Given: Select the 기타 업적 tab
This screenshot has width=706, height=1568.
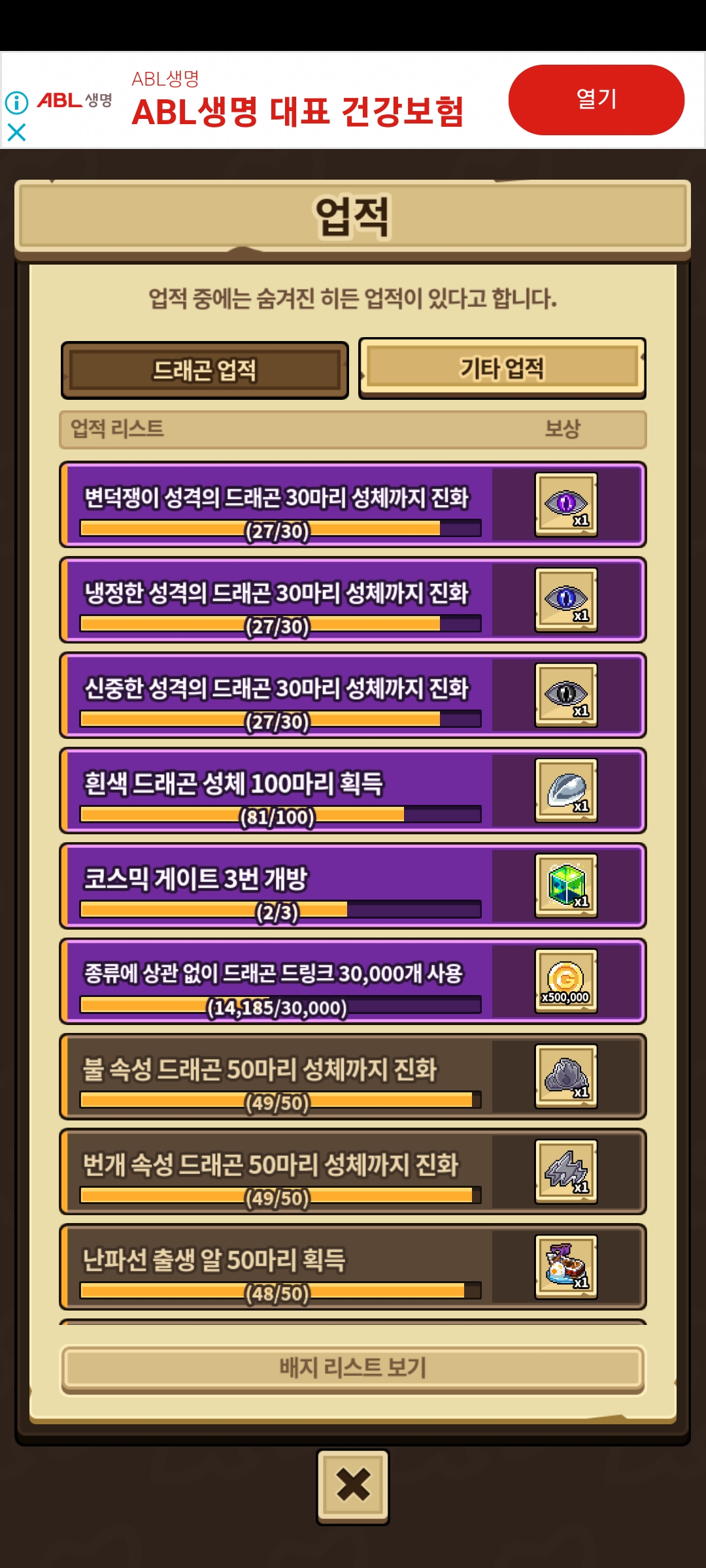Looking at the screenshot, I should 501,368.
